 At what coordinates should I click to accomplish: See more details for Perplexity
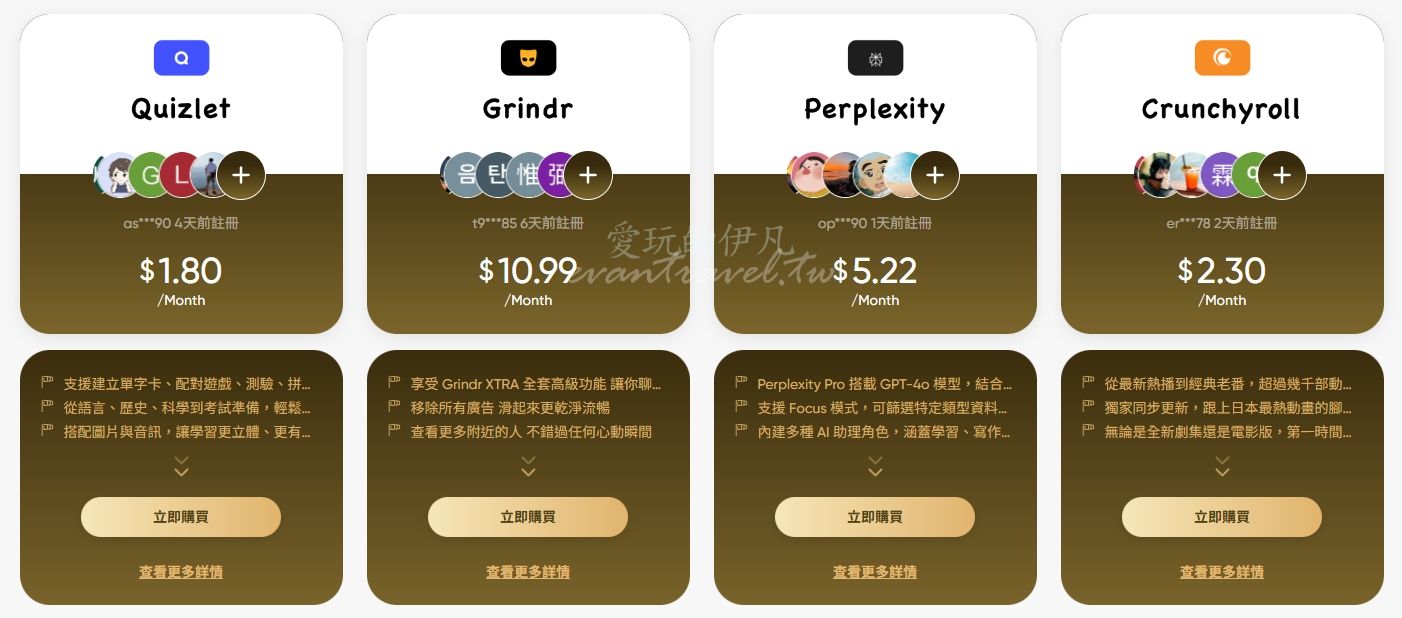tap(875, 572)
